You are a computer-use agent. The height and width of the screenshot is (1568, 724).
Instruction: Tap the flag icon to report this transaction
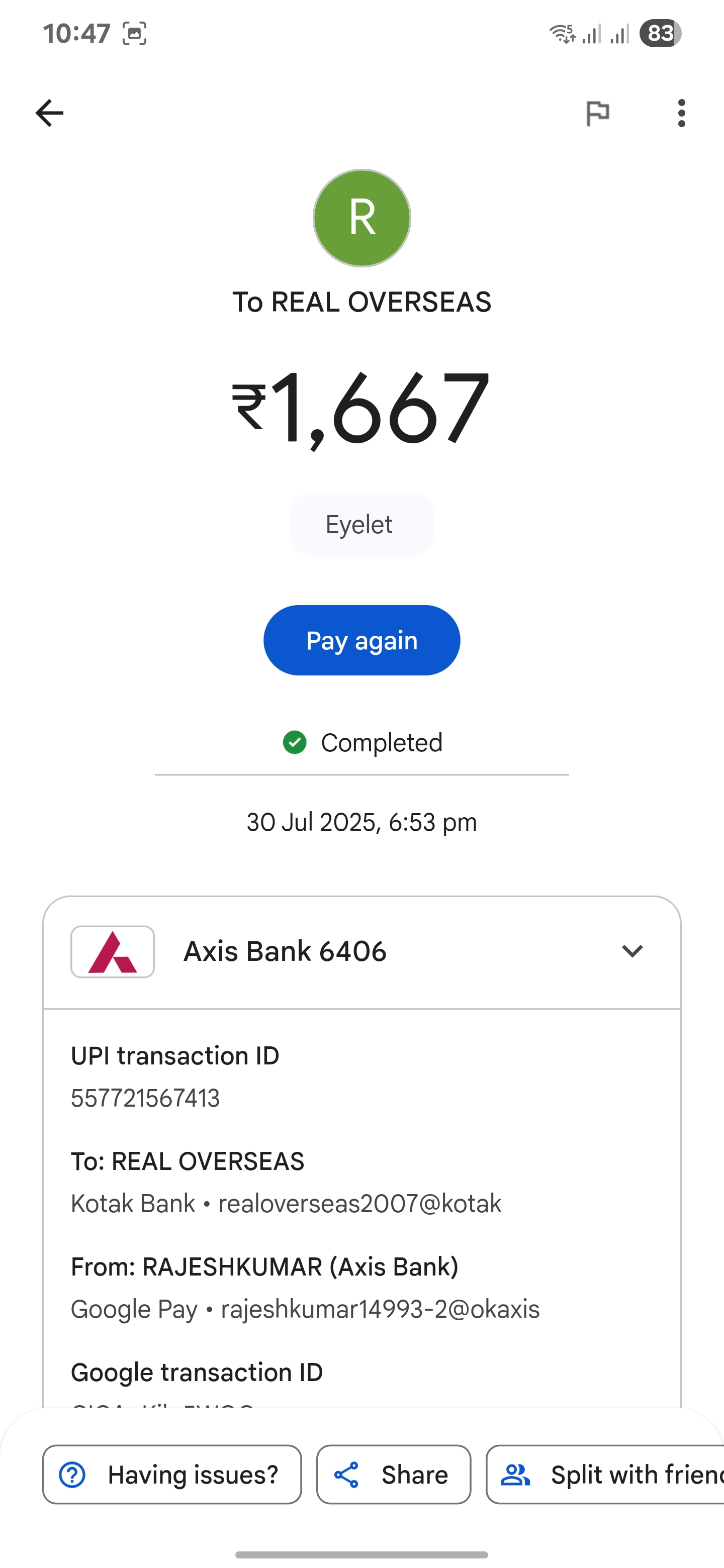pos(597,113)
